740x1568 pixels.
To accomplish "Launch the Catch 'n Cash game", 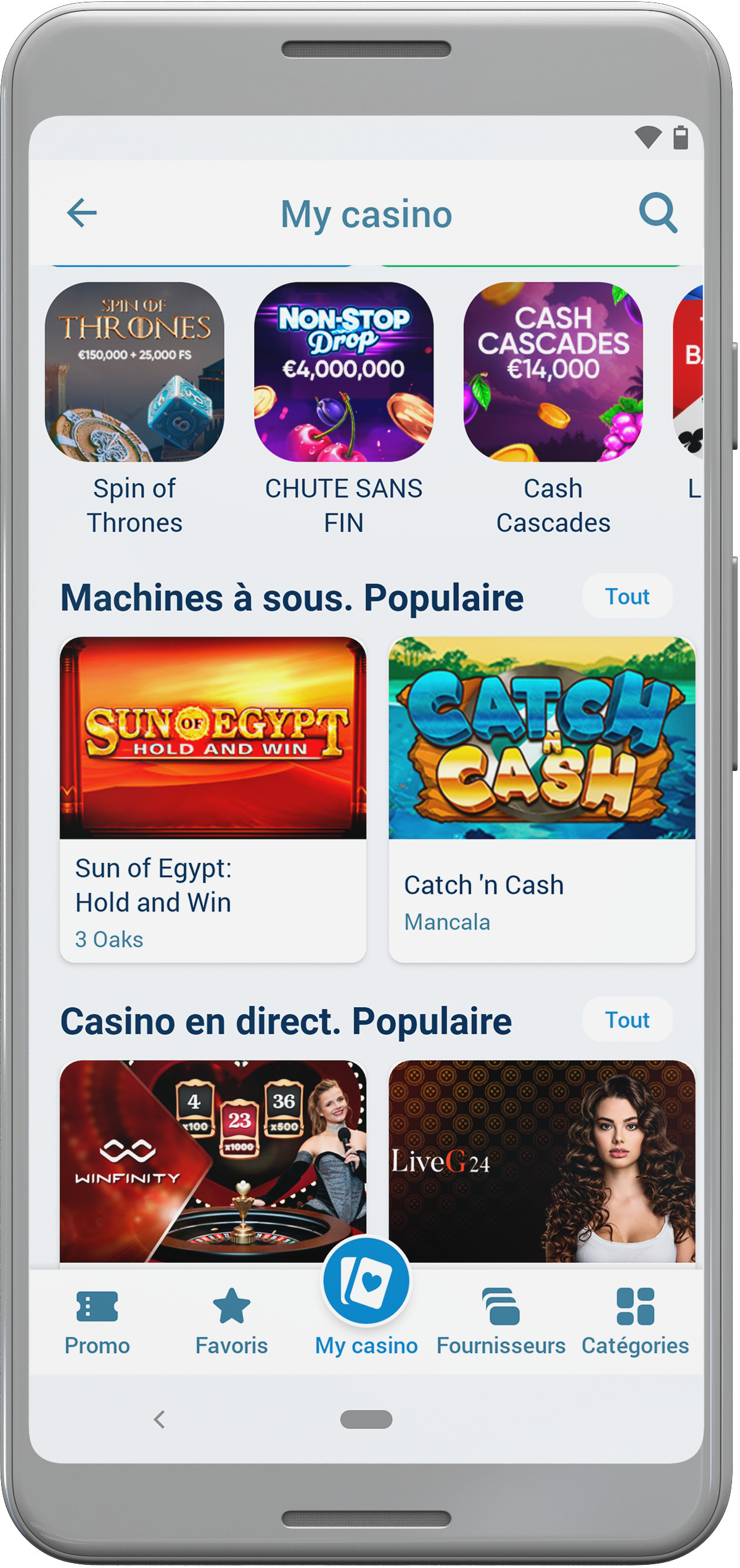I will coord(541,799).
